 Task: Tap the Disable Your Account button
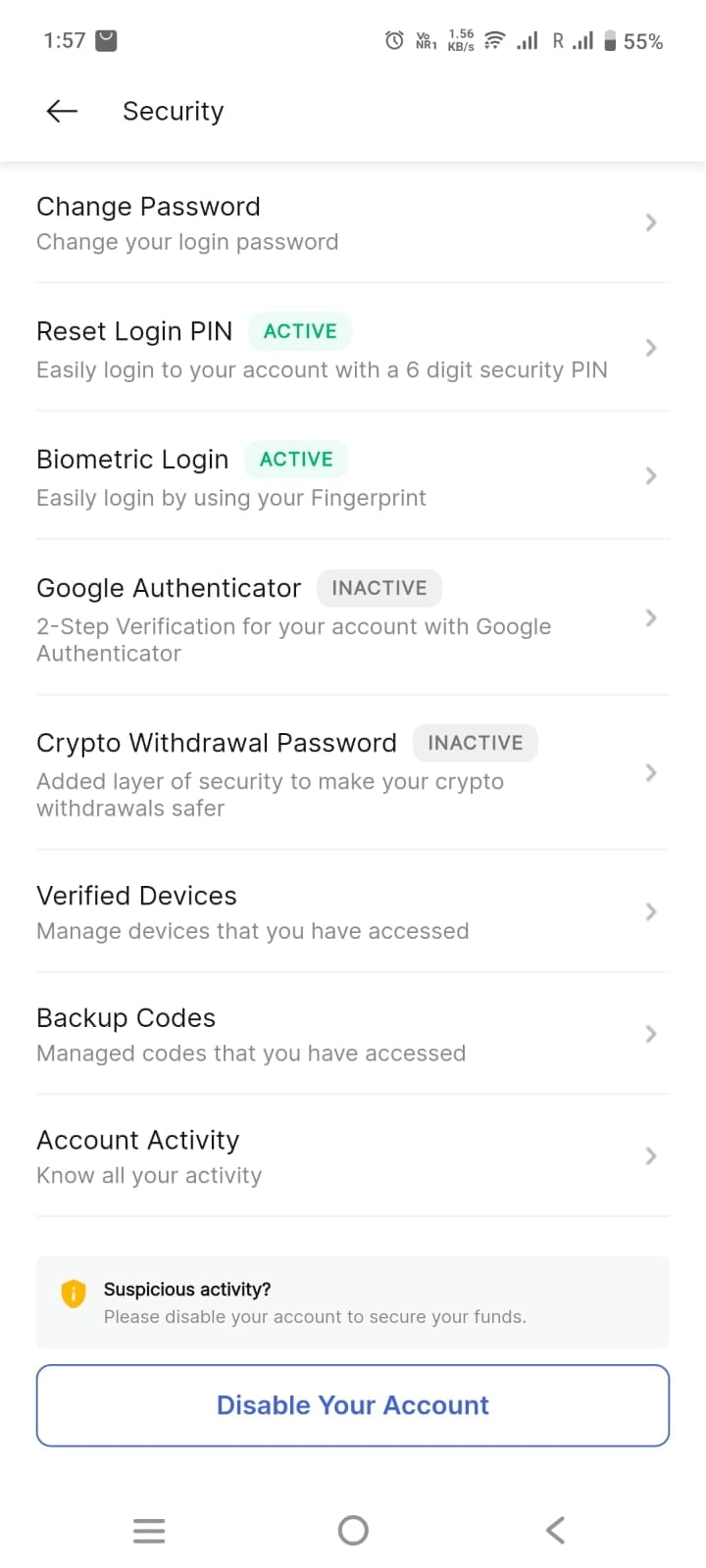point(353,1405)
